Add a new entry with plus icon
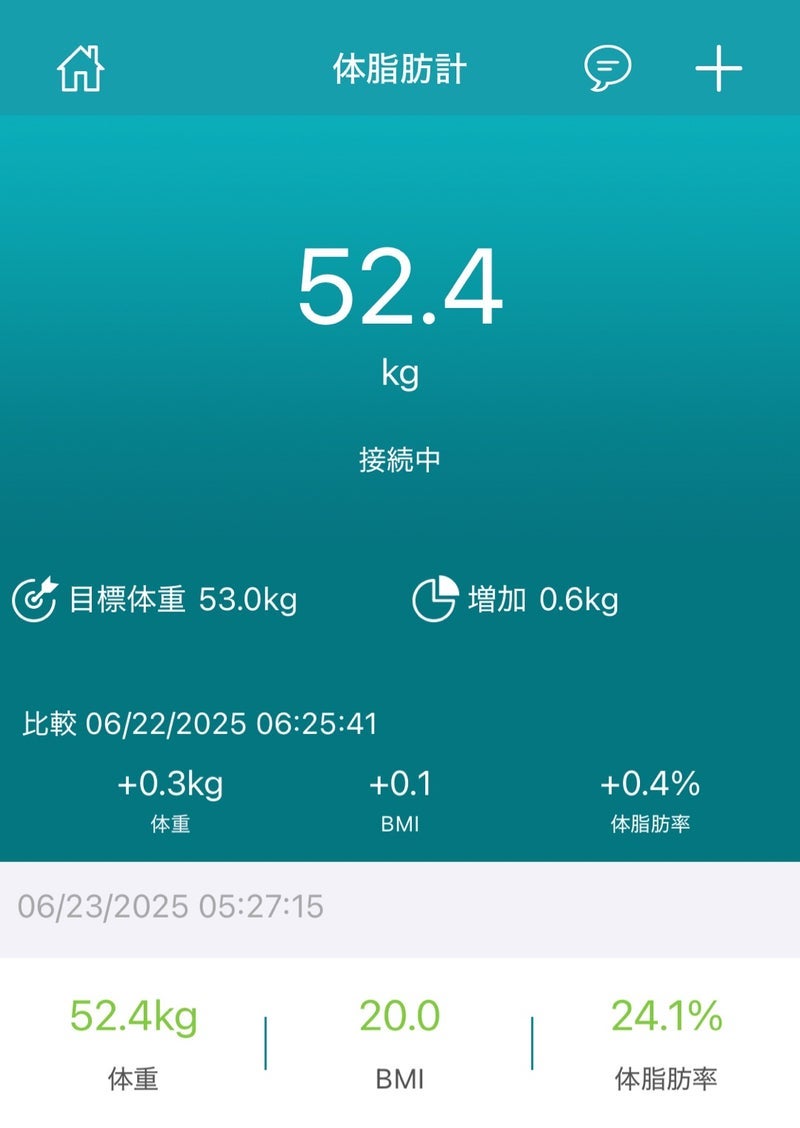 tap(718, 69)
